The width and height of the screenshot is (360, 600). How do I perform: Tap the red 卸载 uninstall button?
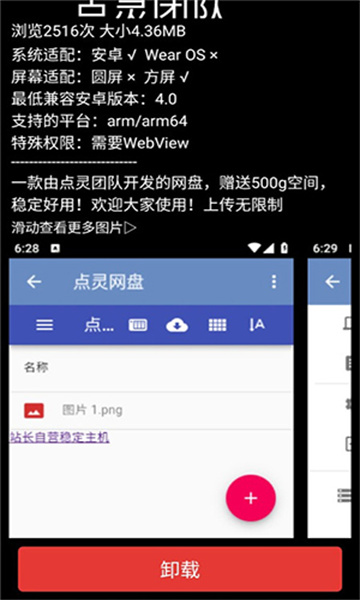pos(180,569)
